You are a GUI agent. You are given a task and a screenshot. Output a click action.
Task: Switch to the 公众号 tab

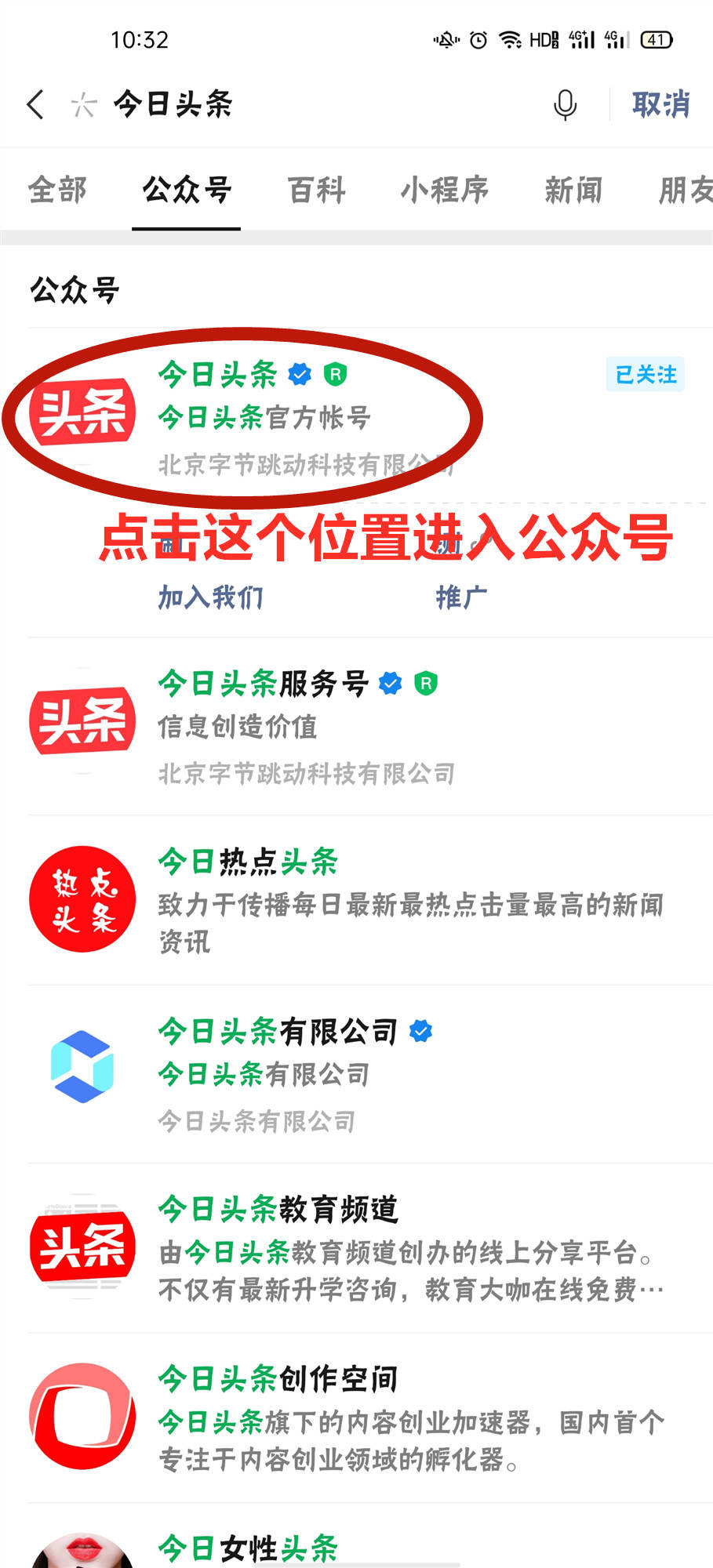click(x=186, y=191)
